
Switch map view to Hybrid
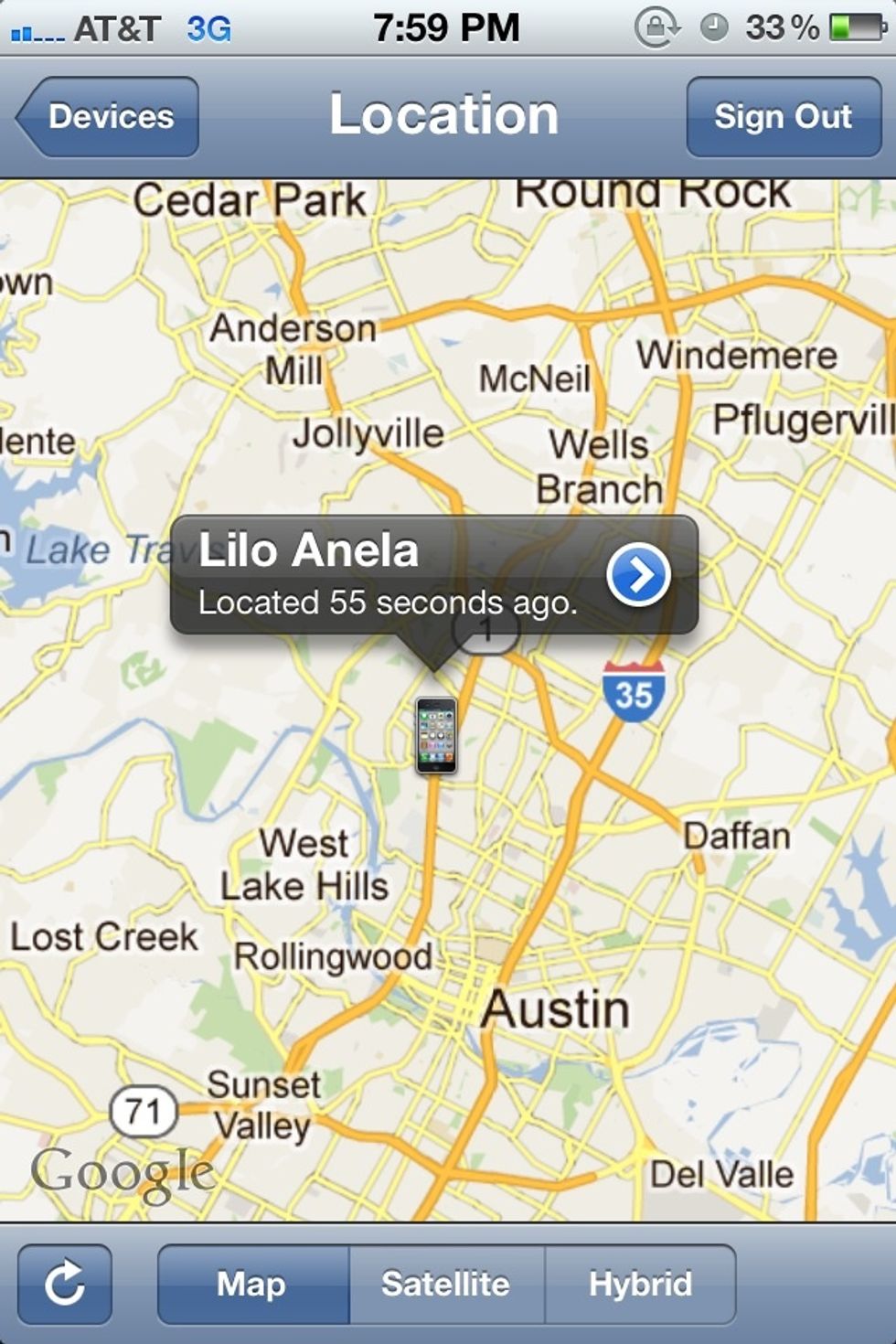(x=641, y=1284)
